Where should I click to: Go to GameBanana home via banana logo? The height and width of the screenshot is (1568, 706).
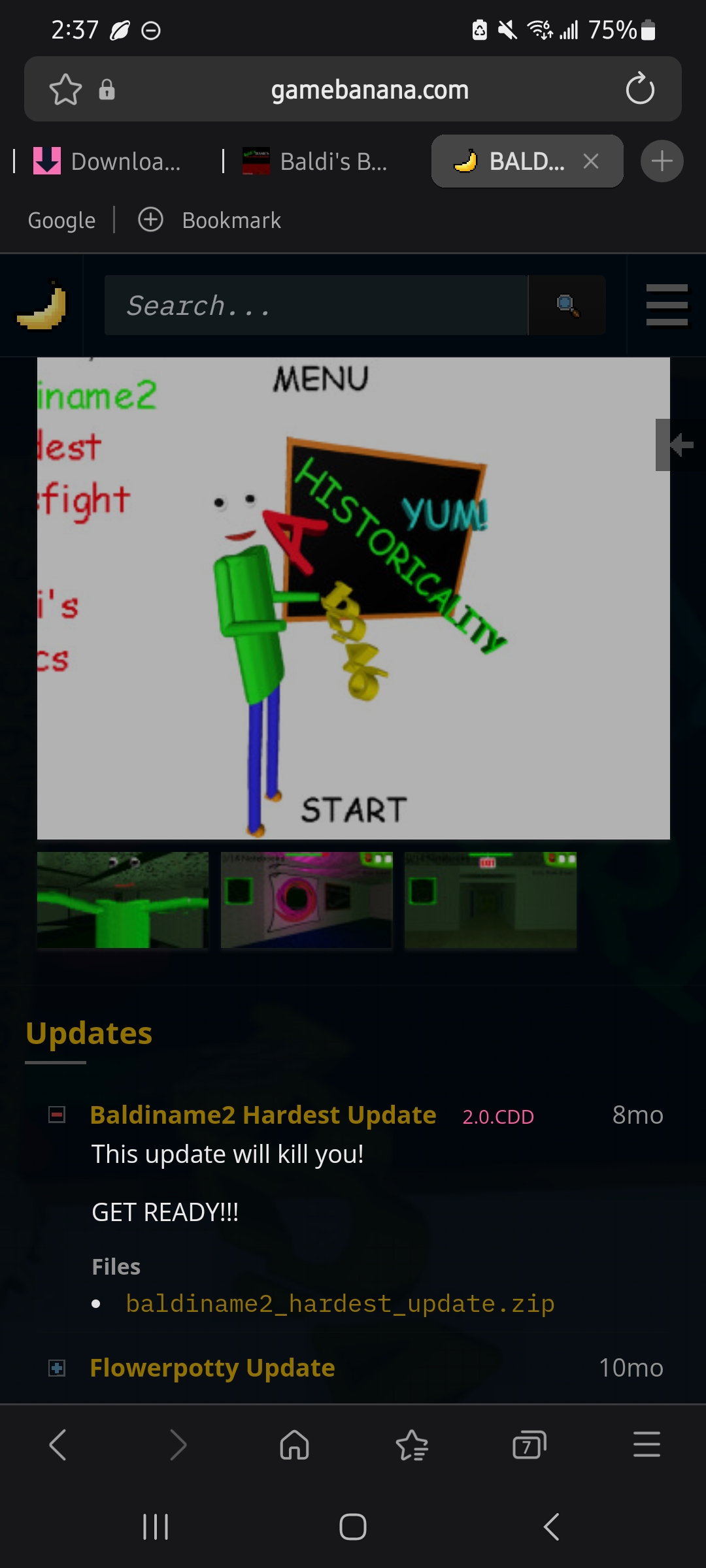[42, 306]
